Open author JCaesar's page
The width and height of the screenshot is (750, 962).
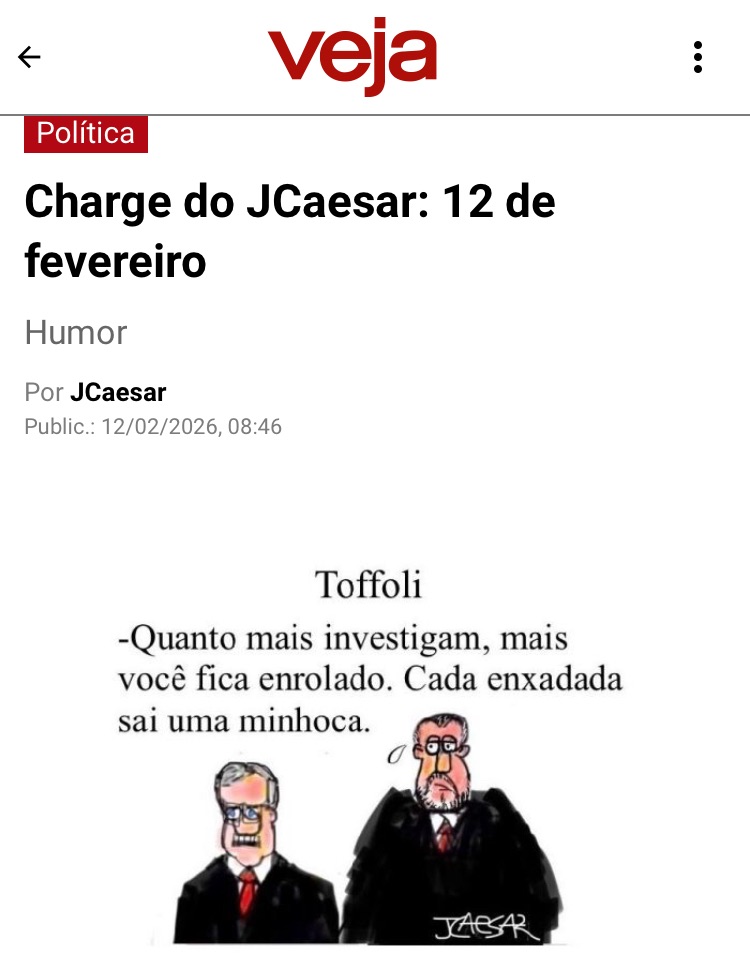click(x=118, y=393)
